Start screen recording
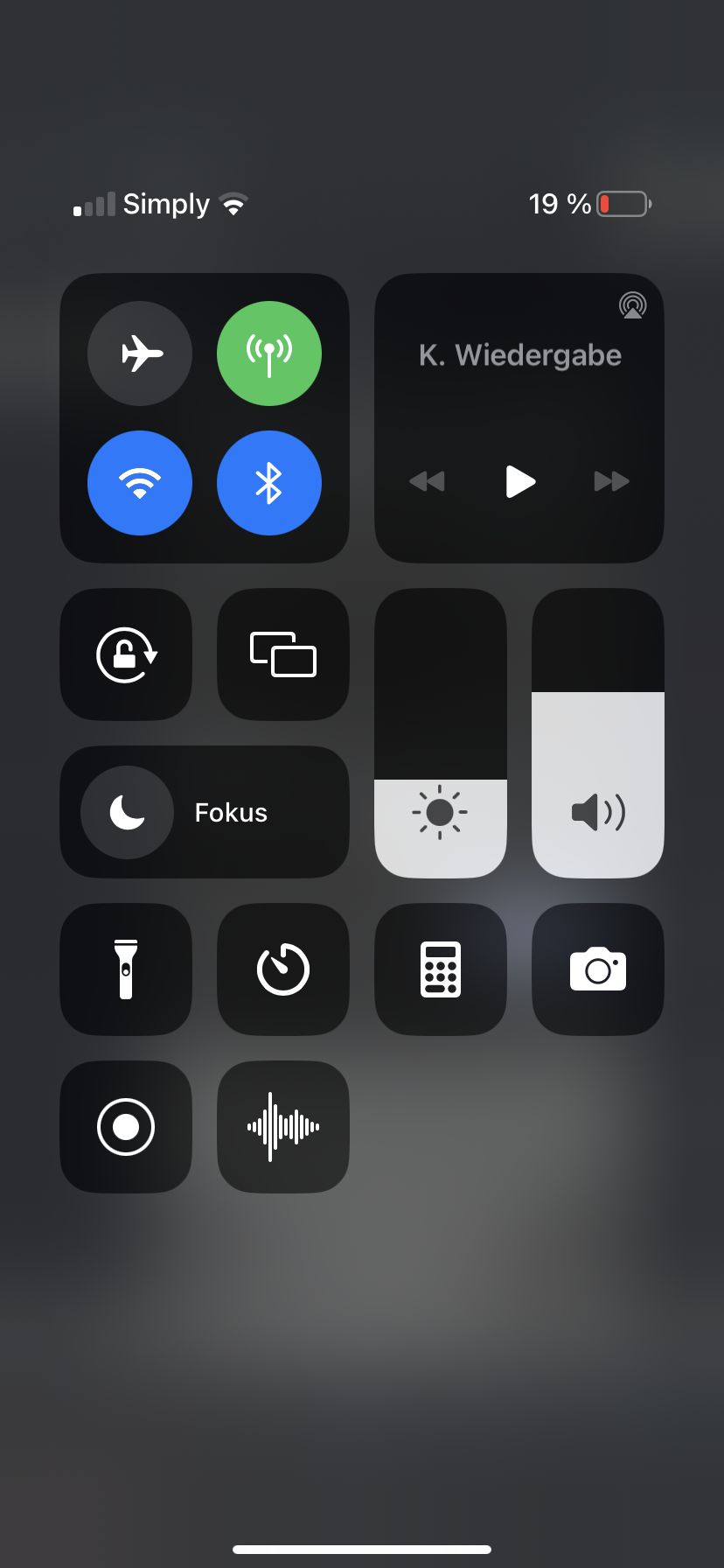The width and height of the screenshot is (724, 1568). point(126,1127)
